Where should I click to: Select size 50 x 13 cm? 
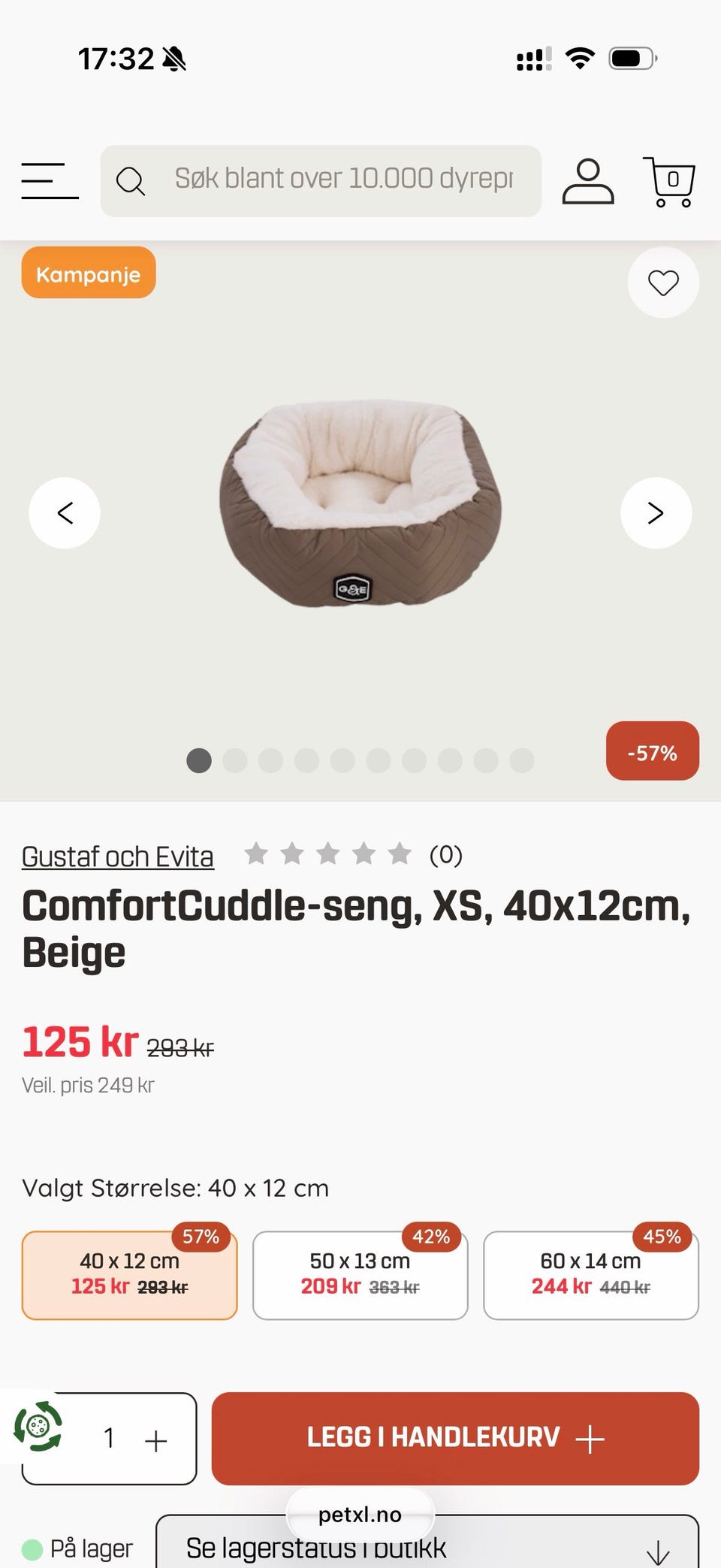(x=360, y=1275)
